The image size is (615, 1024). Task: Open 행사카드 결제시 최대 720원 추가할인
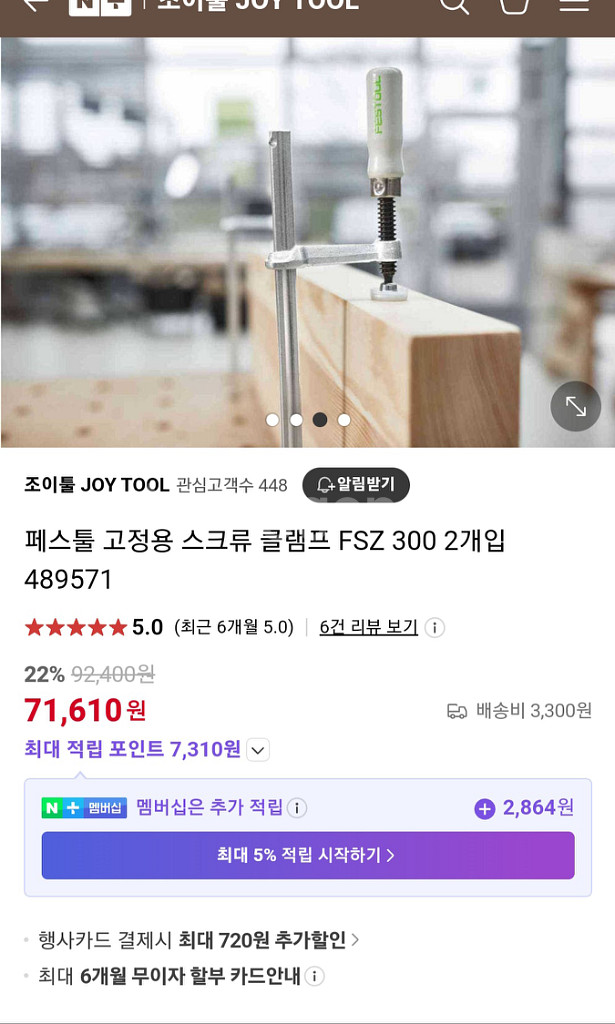(x=199, y=940)
